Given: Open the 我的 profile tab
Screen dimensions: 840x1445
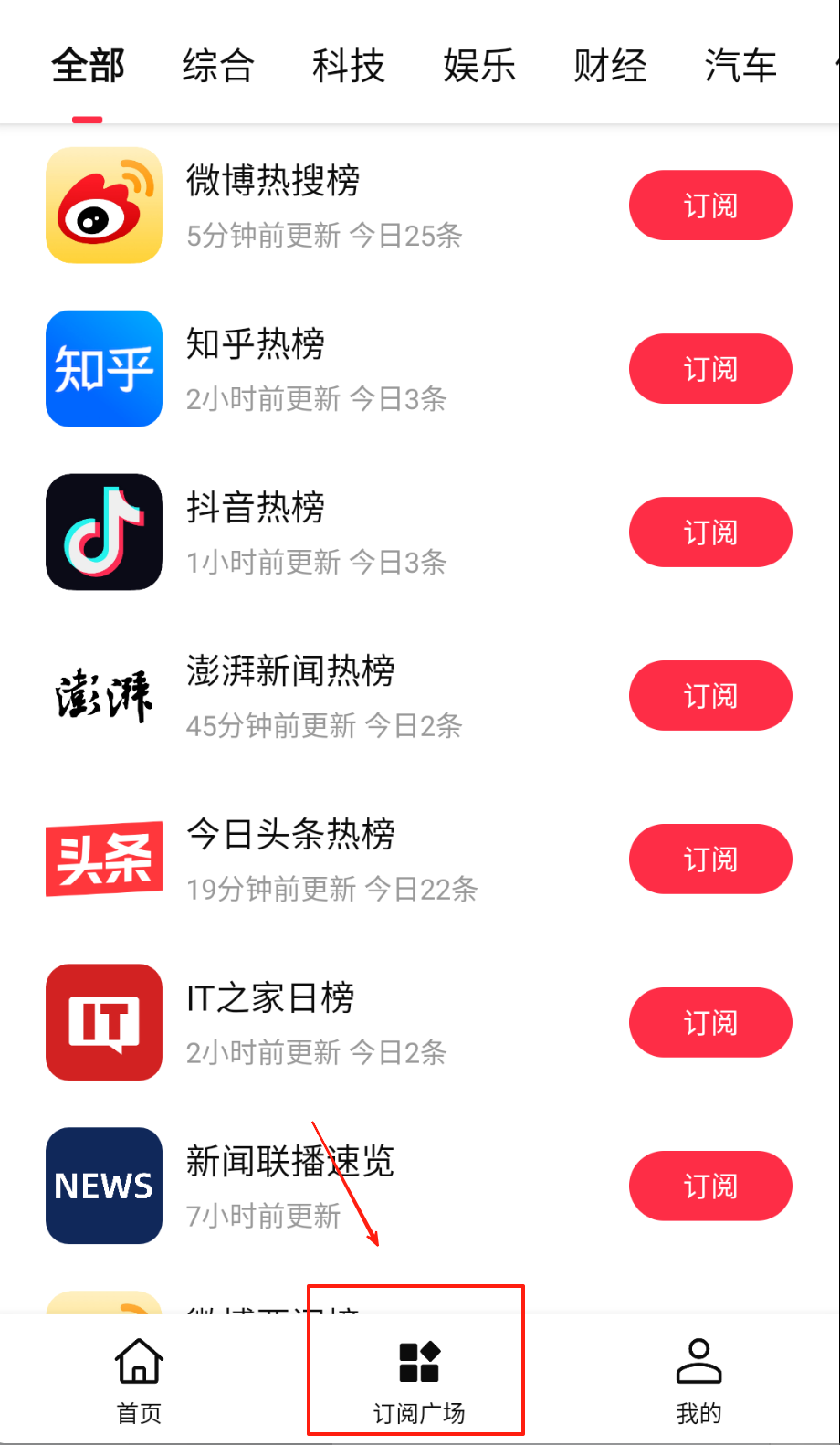Looking at the screenshot, I should tap(698, 1379).
